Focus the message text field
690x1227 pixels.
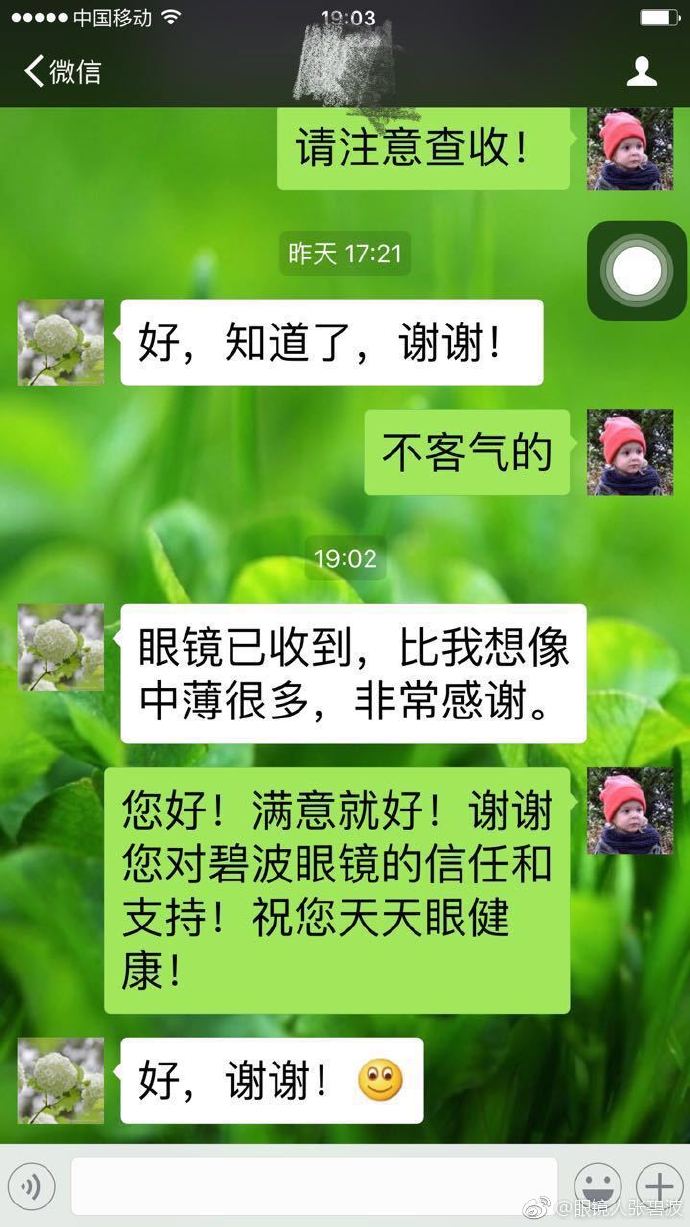pos(313,1187)
